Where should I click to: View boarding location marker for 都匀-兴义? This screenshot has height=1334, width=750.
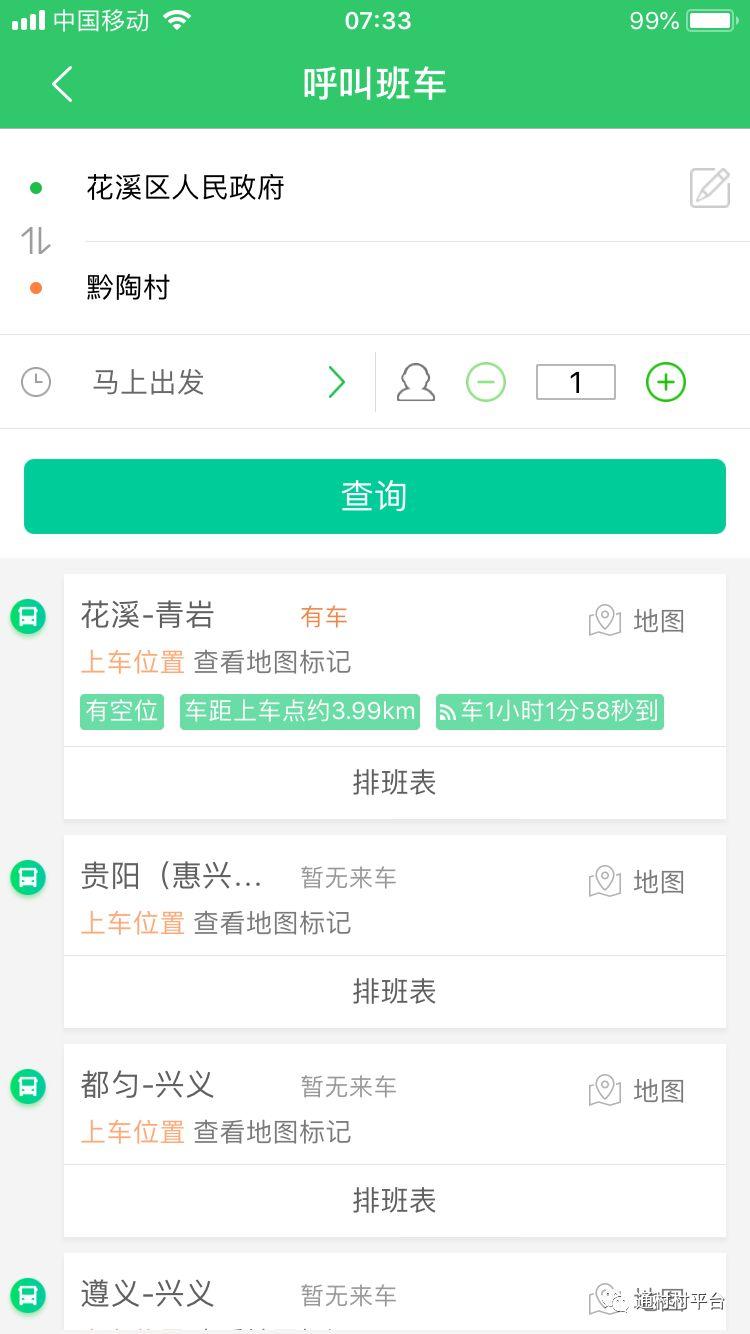point(272,1131)
